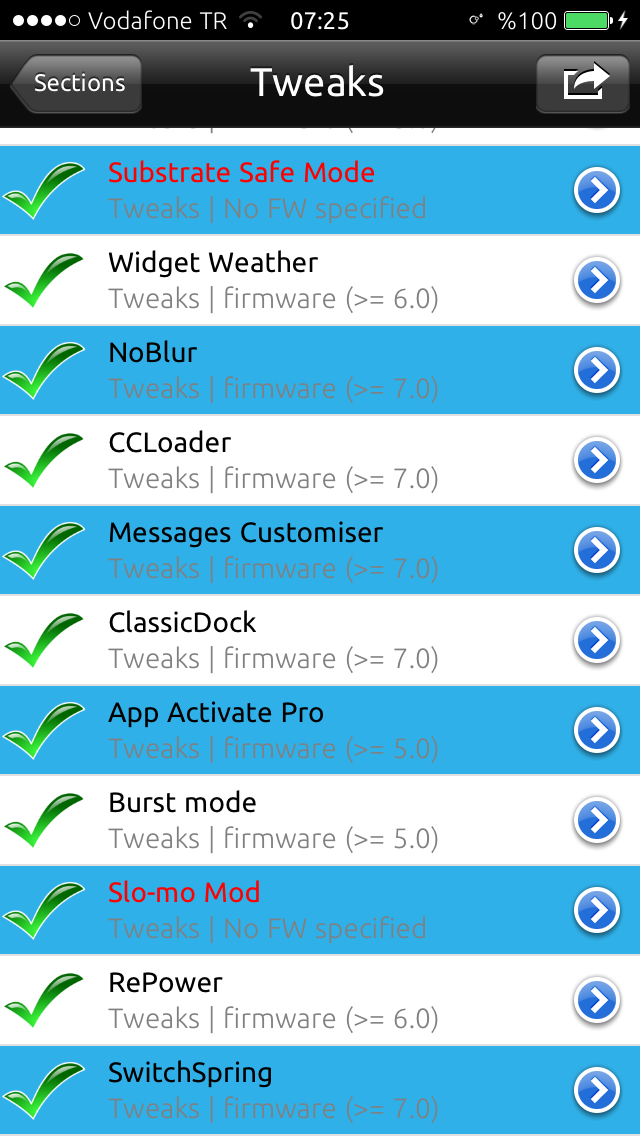Open the CCLoader entry
The height and width of the screenshot is (1136, 640).
click(x=320, y=460)
